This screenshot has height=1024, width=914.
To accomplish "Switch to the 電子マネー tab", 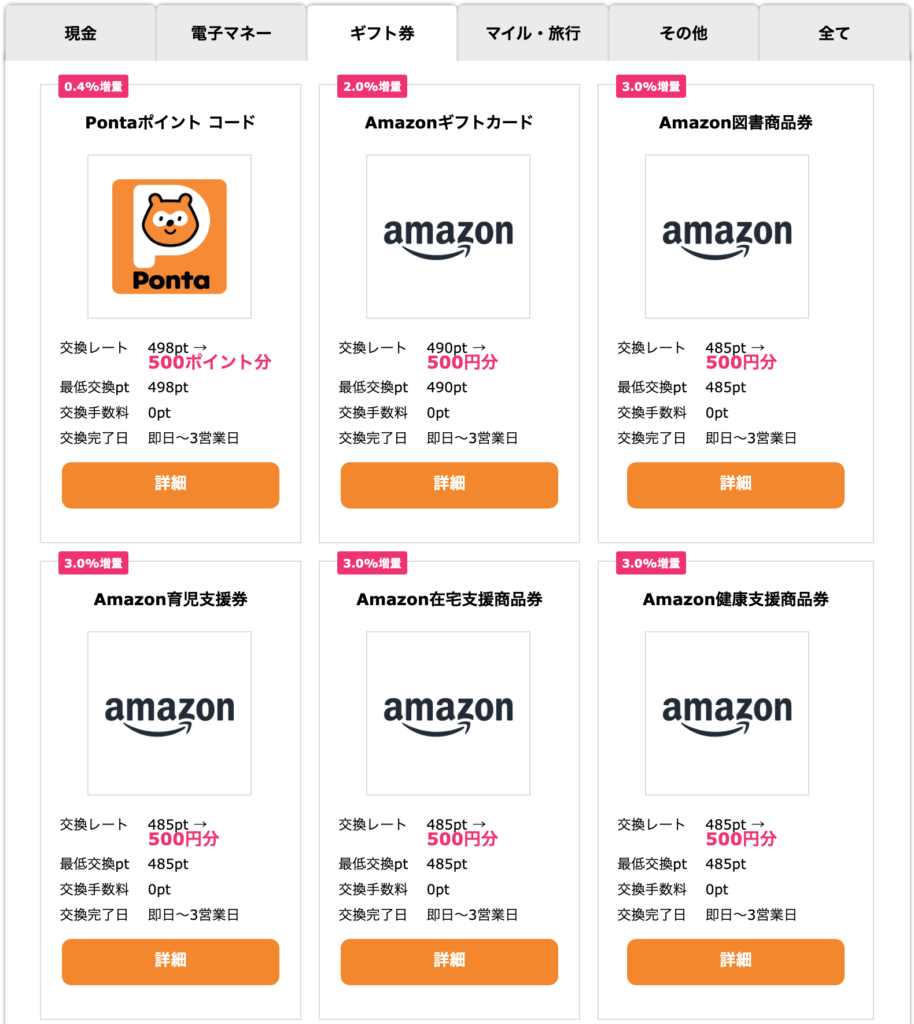I will (231, 33).
